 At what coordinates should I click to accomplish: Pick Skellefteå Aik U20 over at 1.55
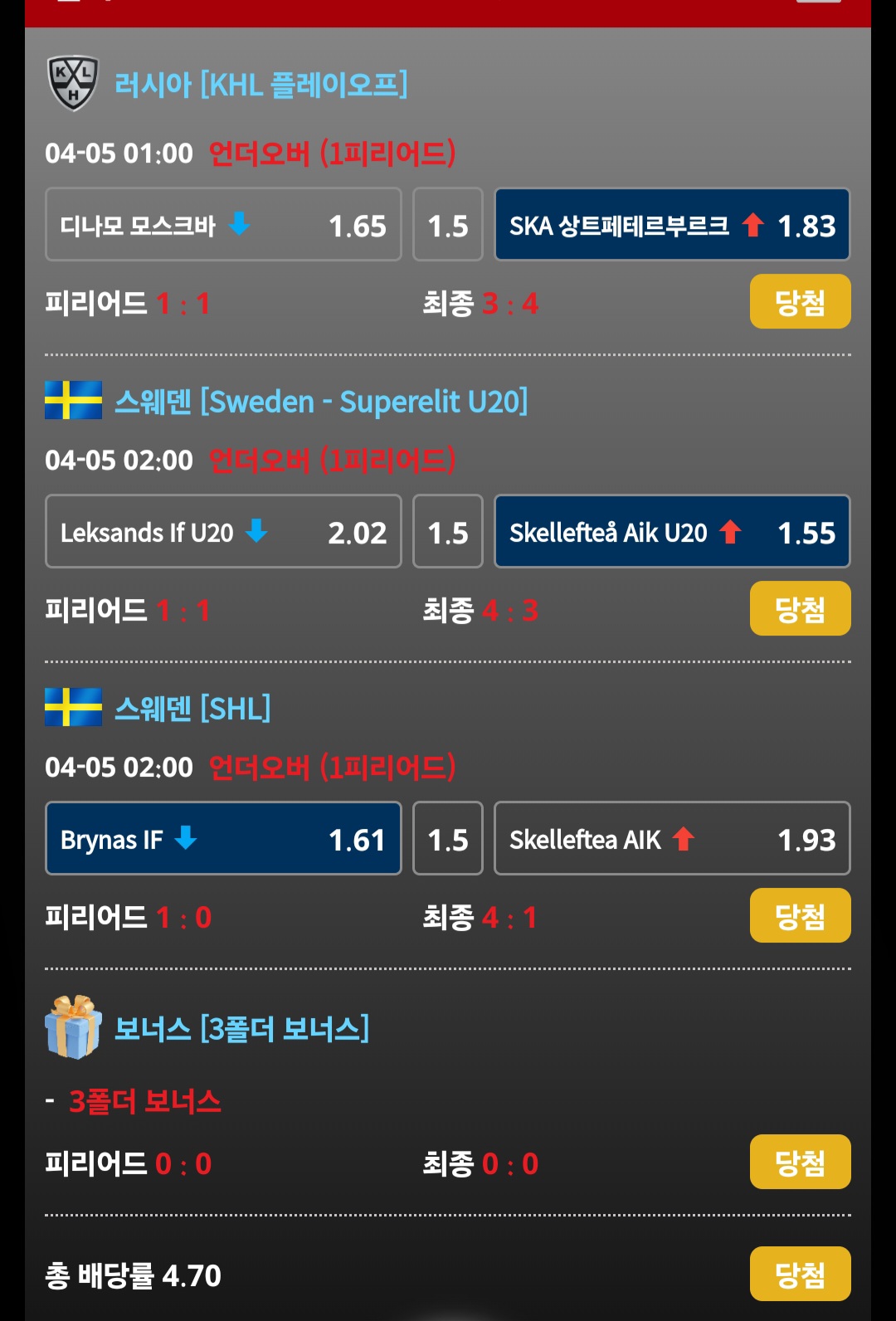coord(672,532)
